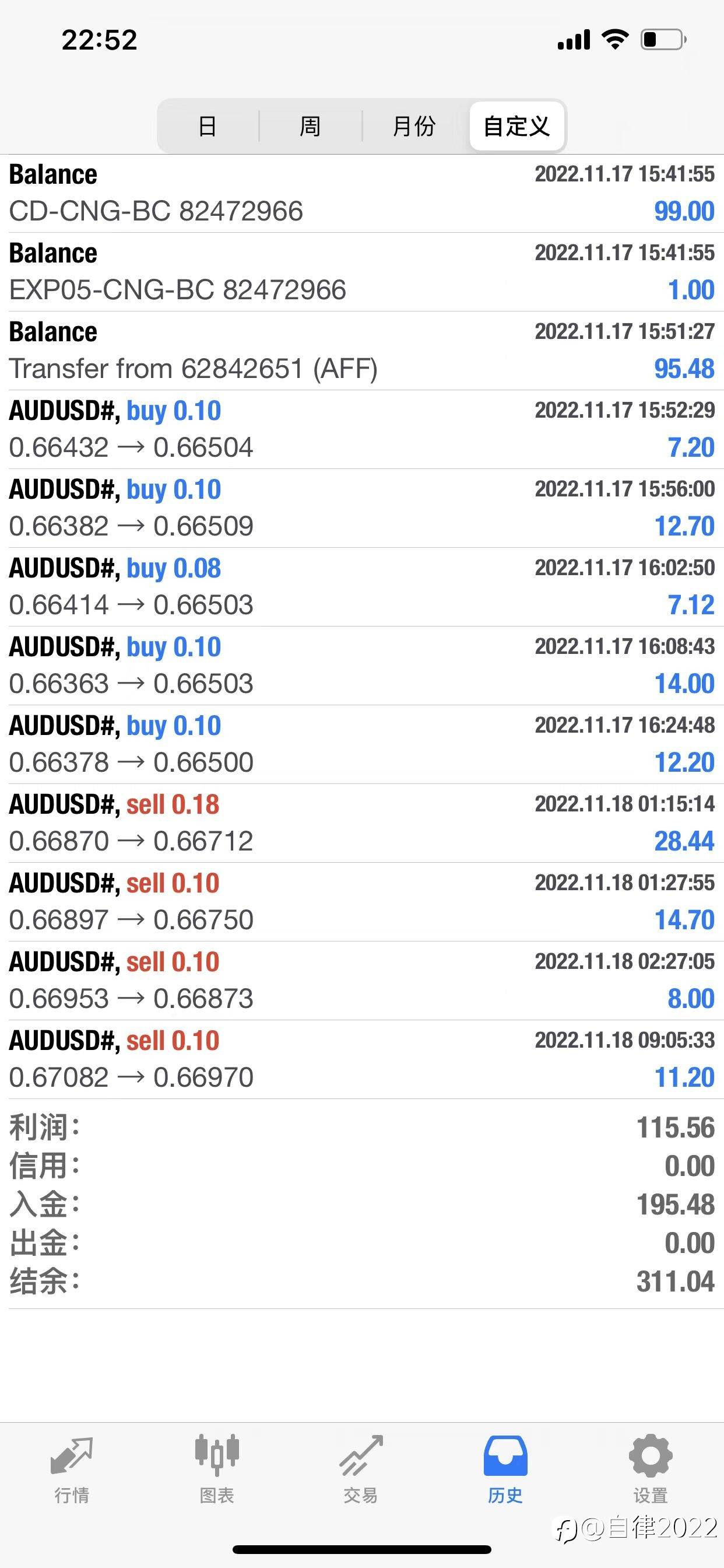This screenshot has height=1568, width=724.
Task: Expand the AUDUSD# sell 0.18 trade row
Action: pyautogui.click(x=362, y=823)
